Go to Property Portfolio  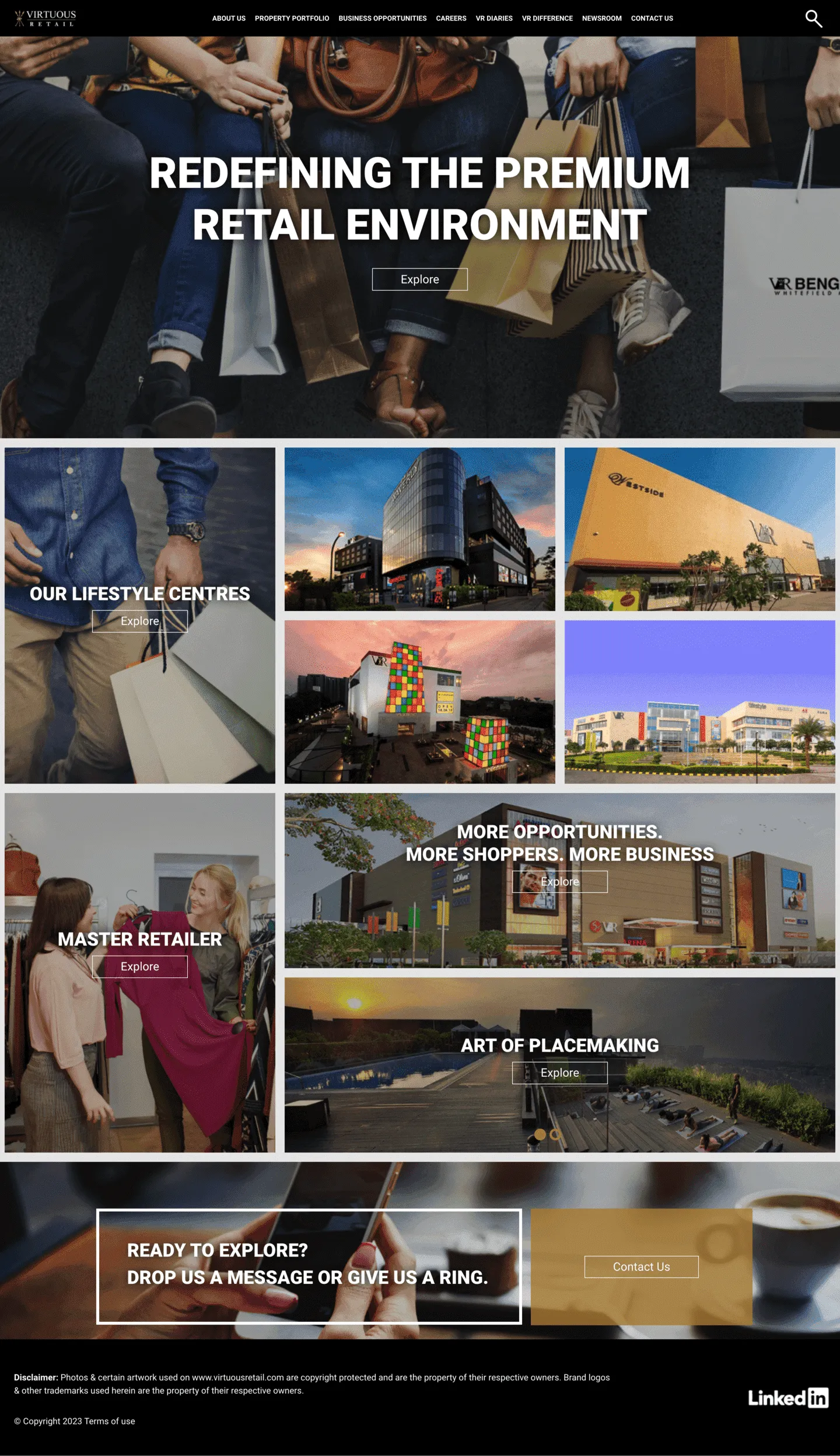(292, 19)
